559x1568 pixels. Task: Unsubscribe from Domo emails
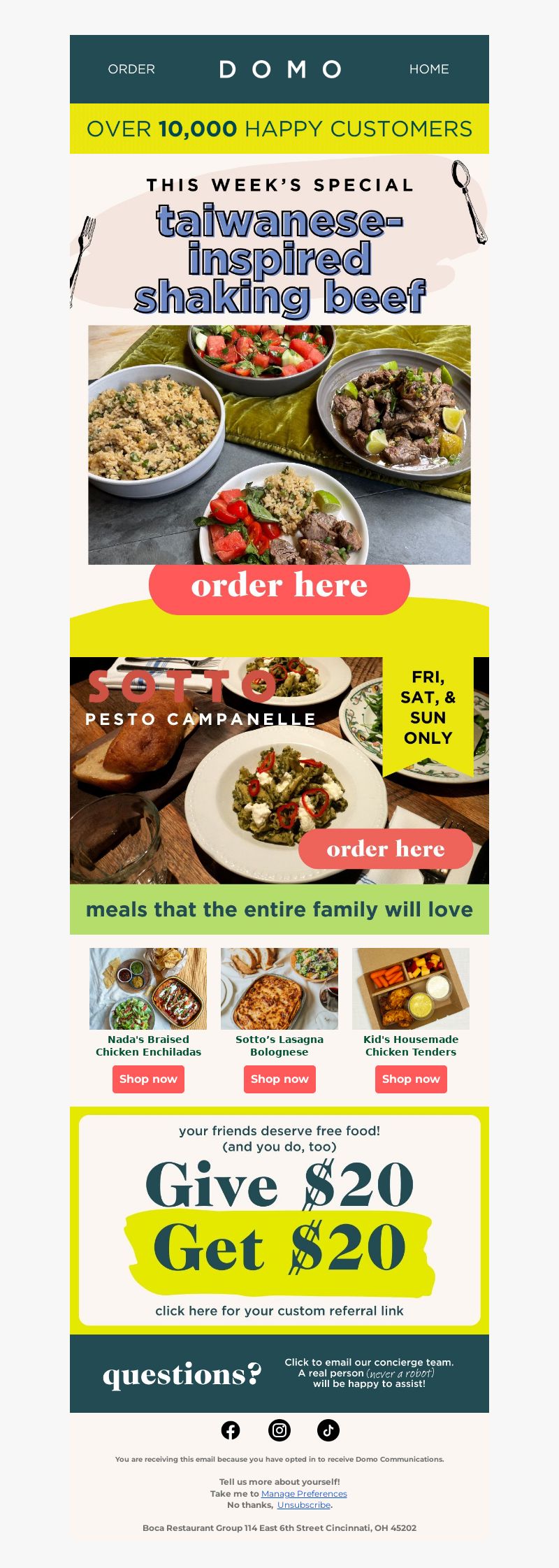pyautogui.click(x=304, y=1505)
